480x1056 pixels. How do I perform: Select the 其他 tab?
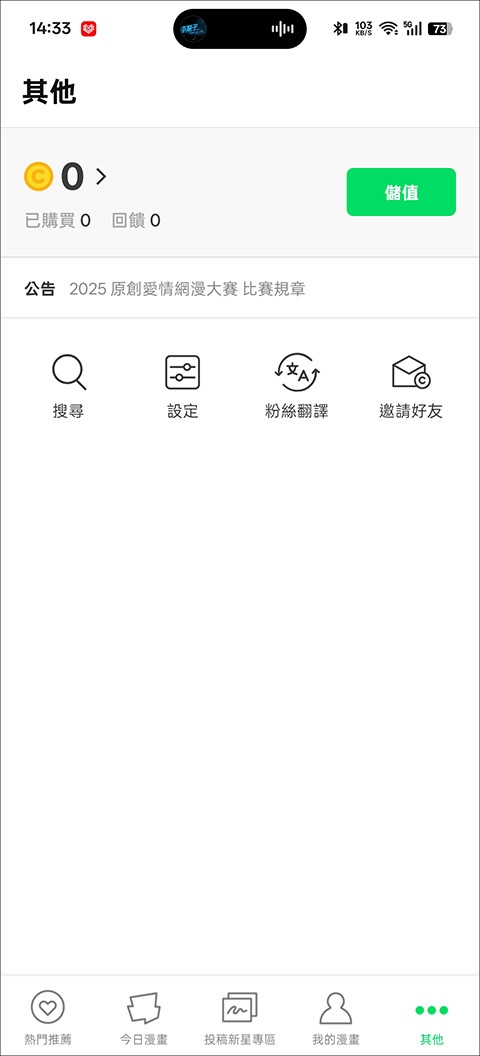(x=432, y=1017)
